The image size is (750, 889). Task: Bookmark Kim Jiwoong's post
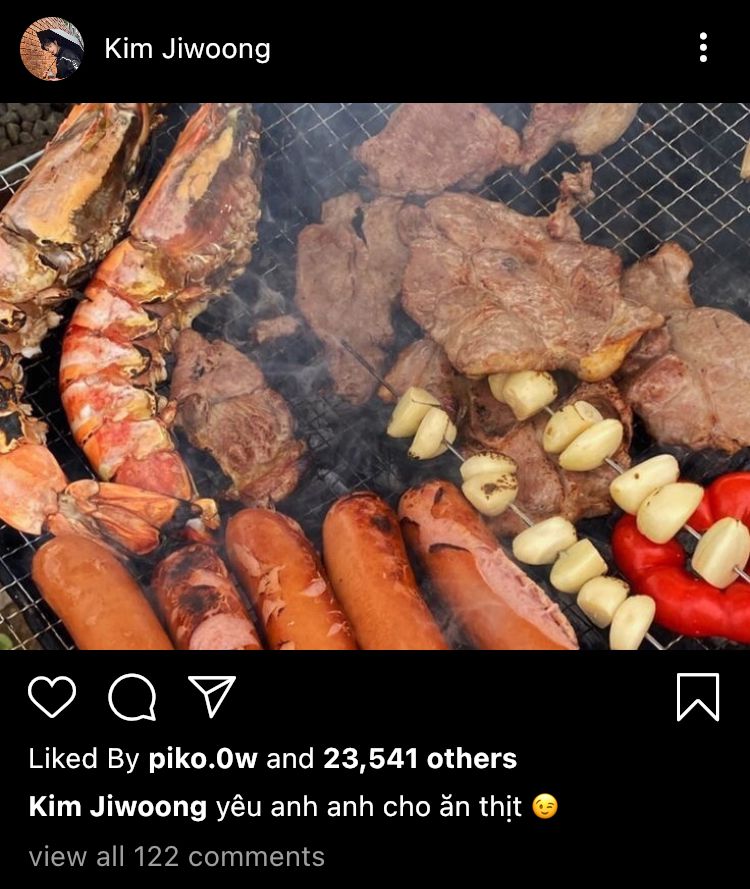click(x=698, y=697)
